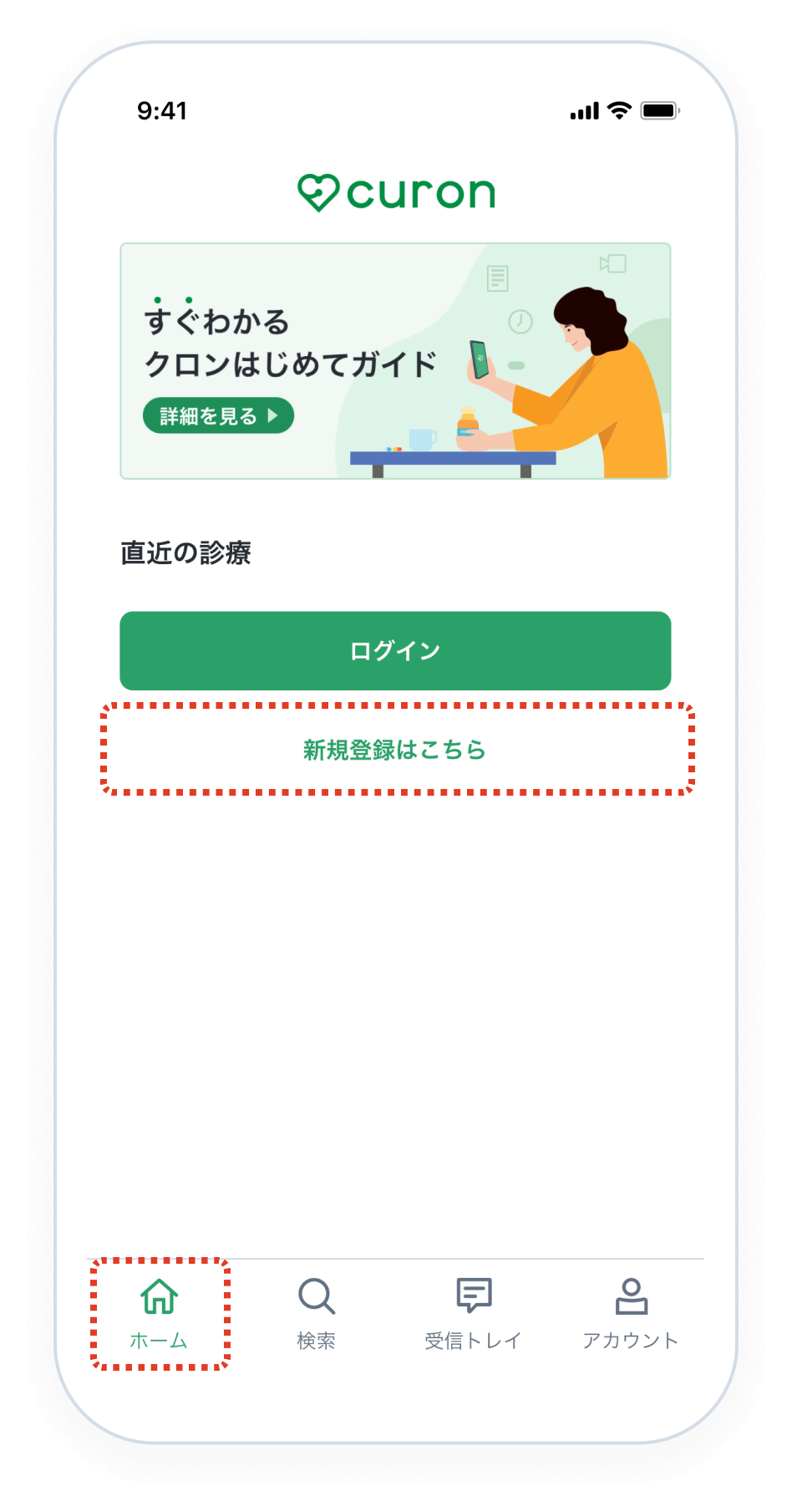Viewport: 792px width, 1512px height.
Task: Open the 受信トレイ tab
Action: pos(473,1313)
